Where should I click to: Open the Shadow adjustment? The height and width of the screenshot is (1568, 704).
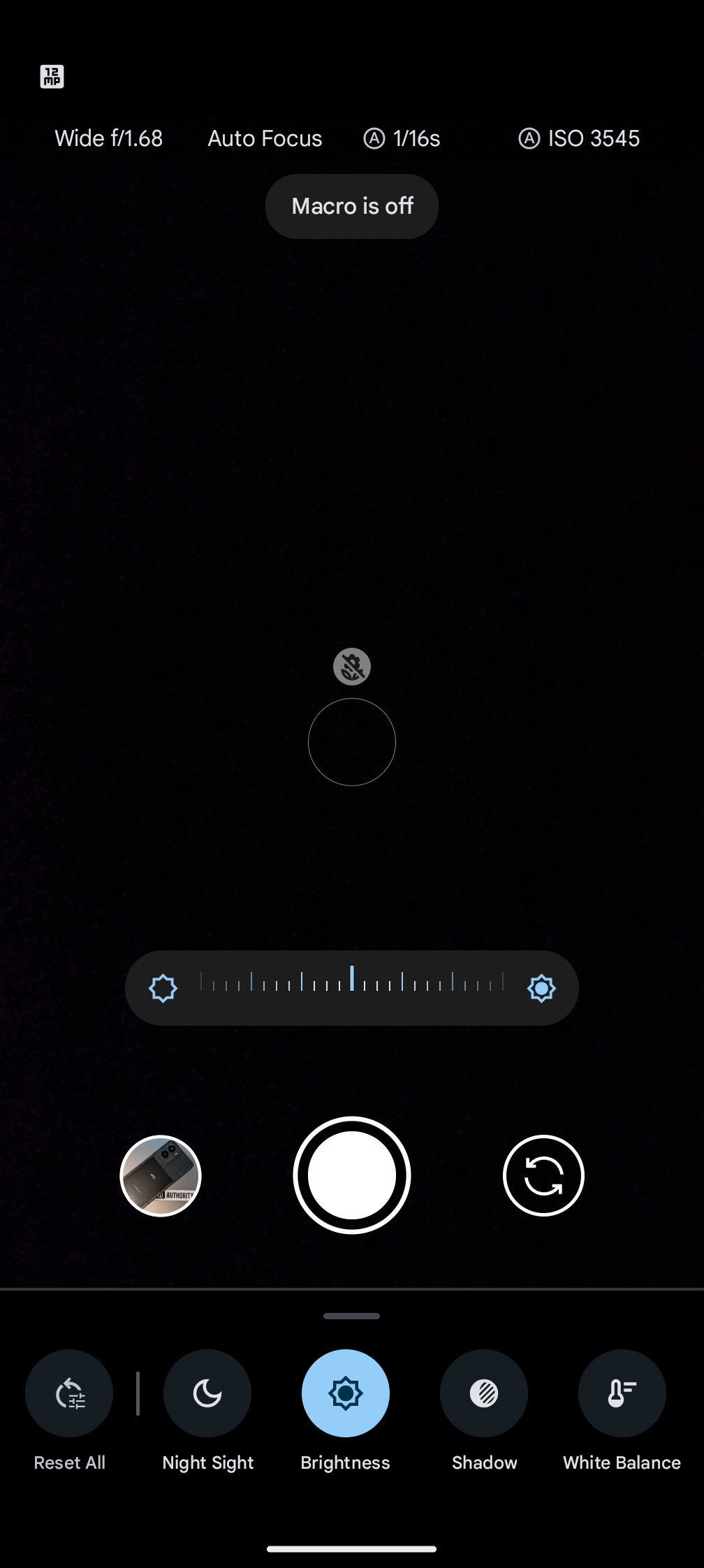click(x=484, y=1393)
